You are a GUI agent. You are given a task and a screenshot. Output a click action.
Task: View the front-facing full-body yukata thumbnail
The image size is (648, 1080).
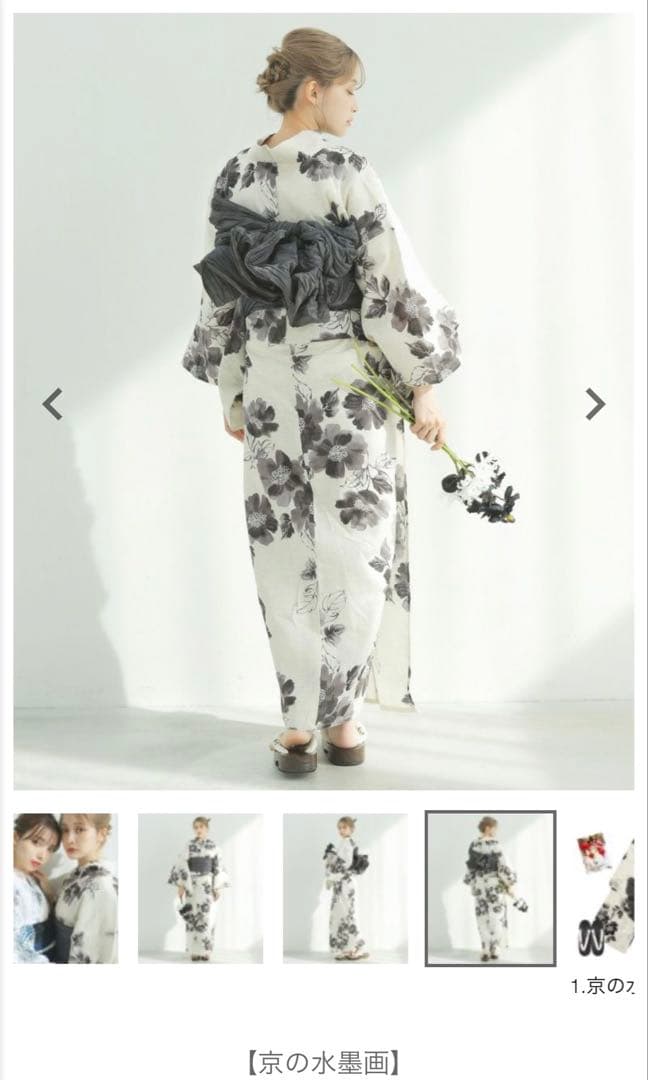coord(200,888)
